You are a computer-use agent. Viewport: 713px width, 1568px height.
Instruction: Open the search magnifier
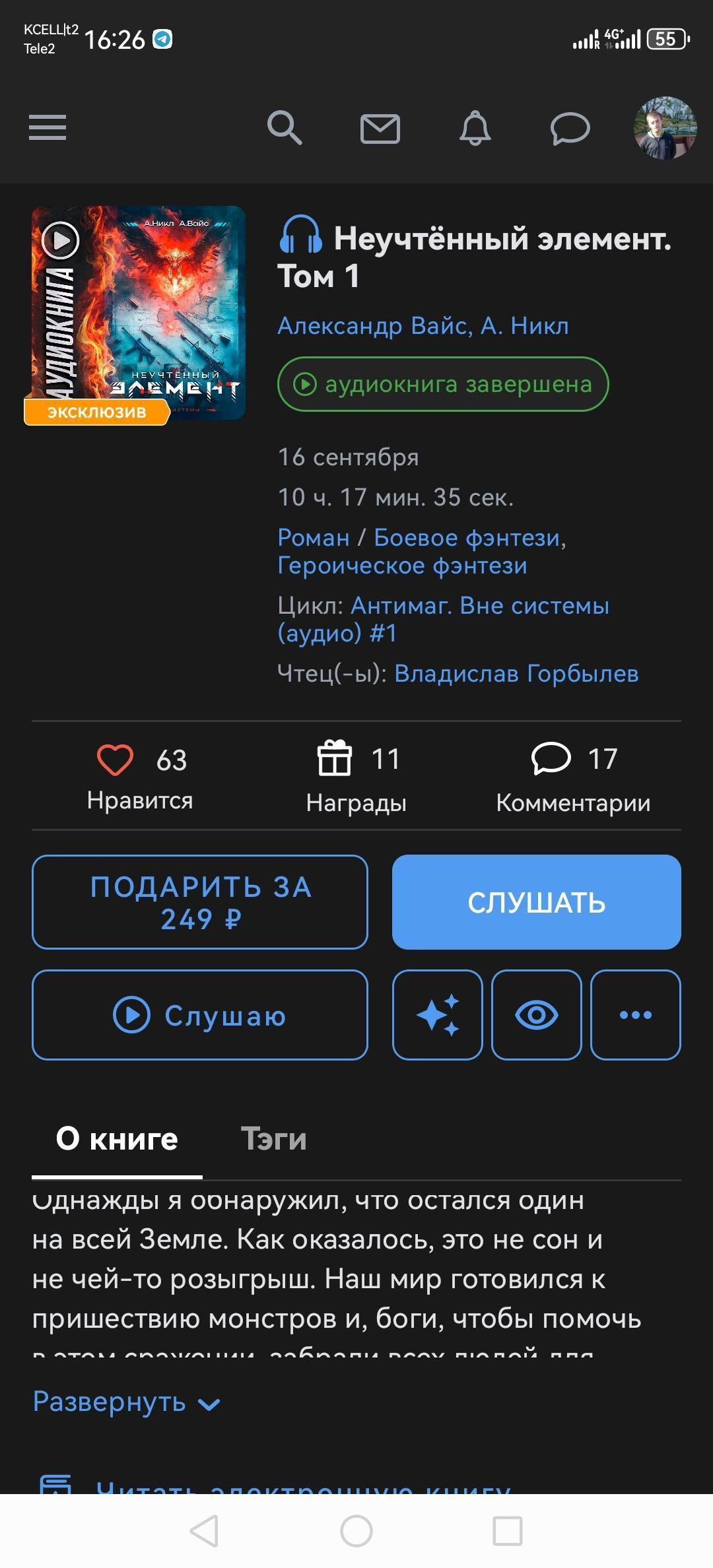(285, 127)
